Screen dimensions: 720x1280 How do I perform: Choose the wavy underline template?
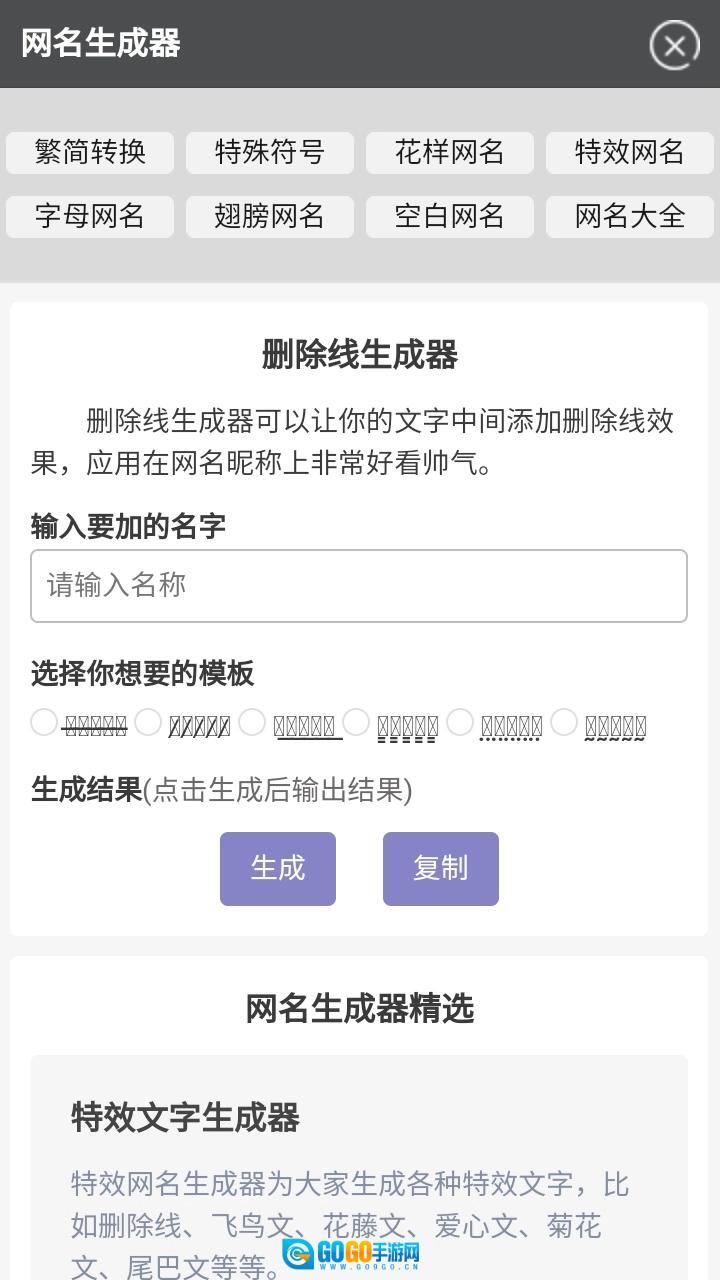[564, 722]
